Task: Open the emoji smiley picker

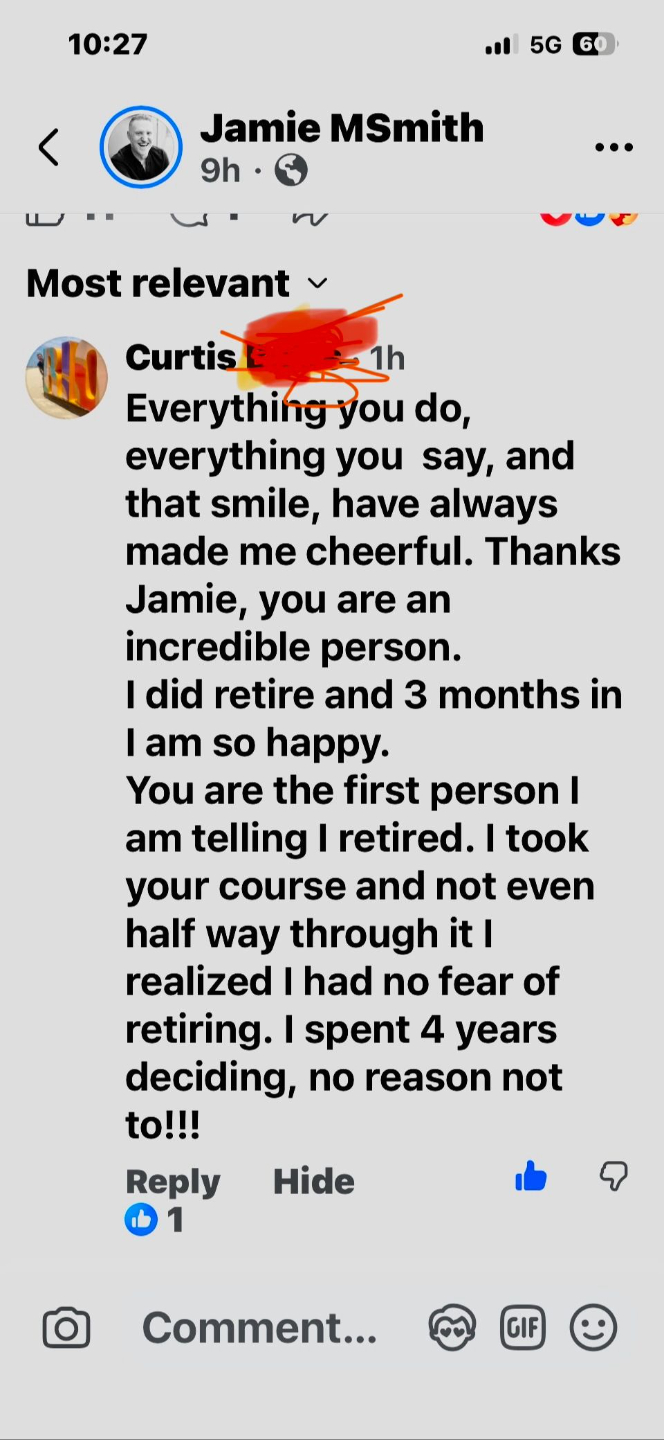Action: point(593,1328)
